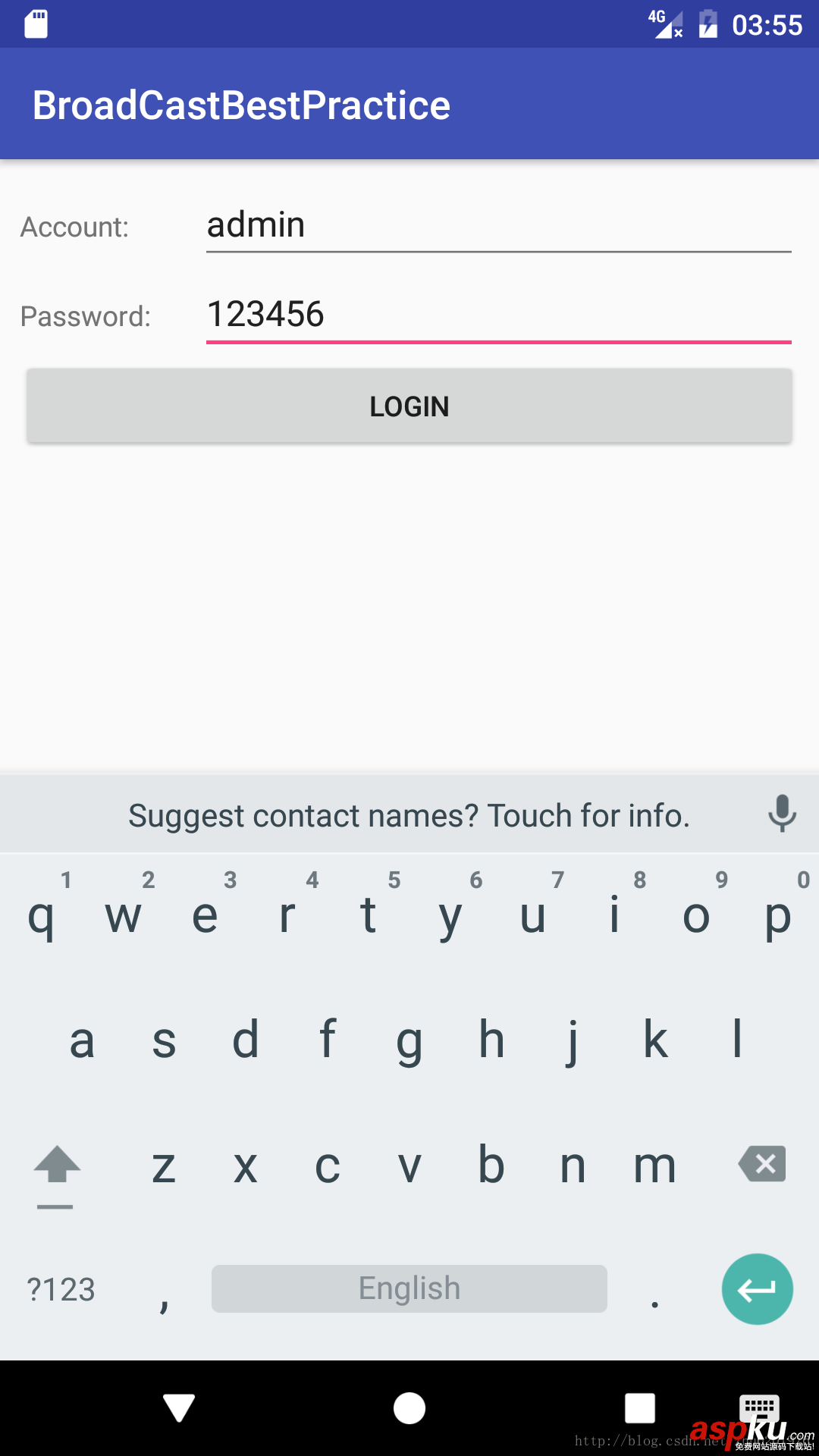Tap the LOGIN button
Screen dimensions: 819x1456
[409, 406]
